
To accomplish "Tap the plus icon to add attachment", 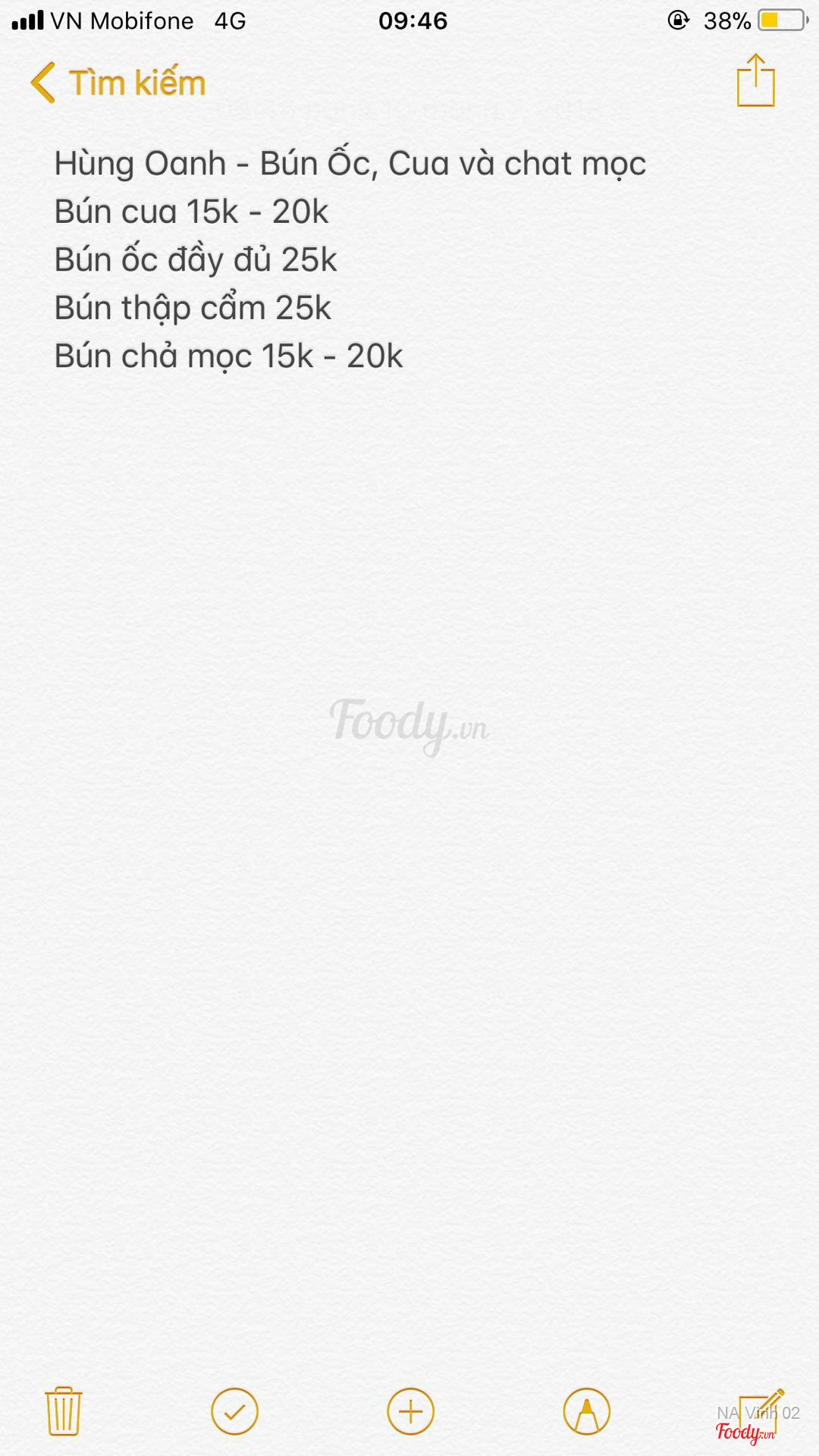I will (410, 1411).
